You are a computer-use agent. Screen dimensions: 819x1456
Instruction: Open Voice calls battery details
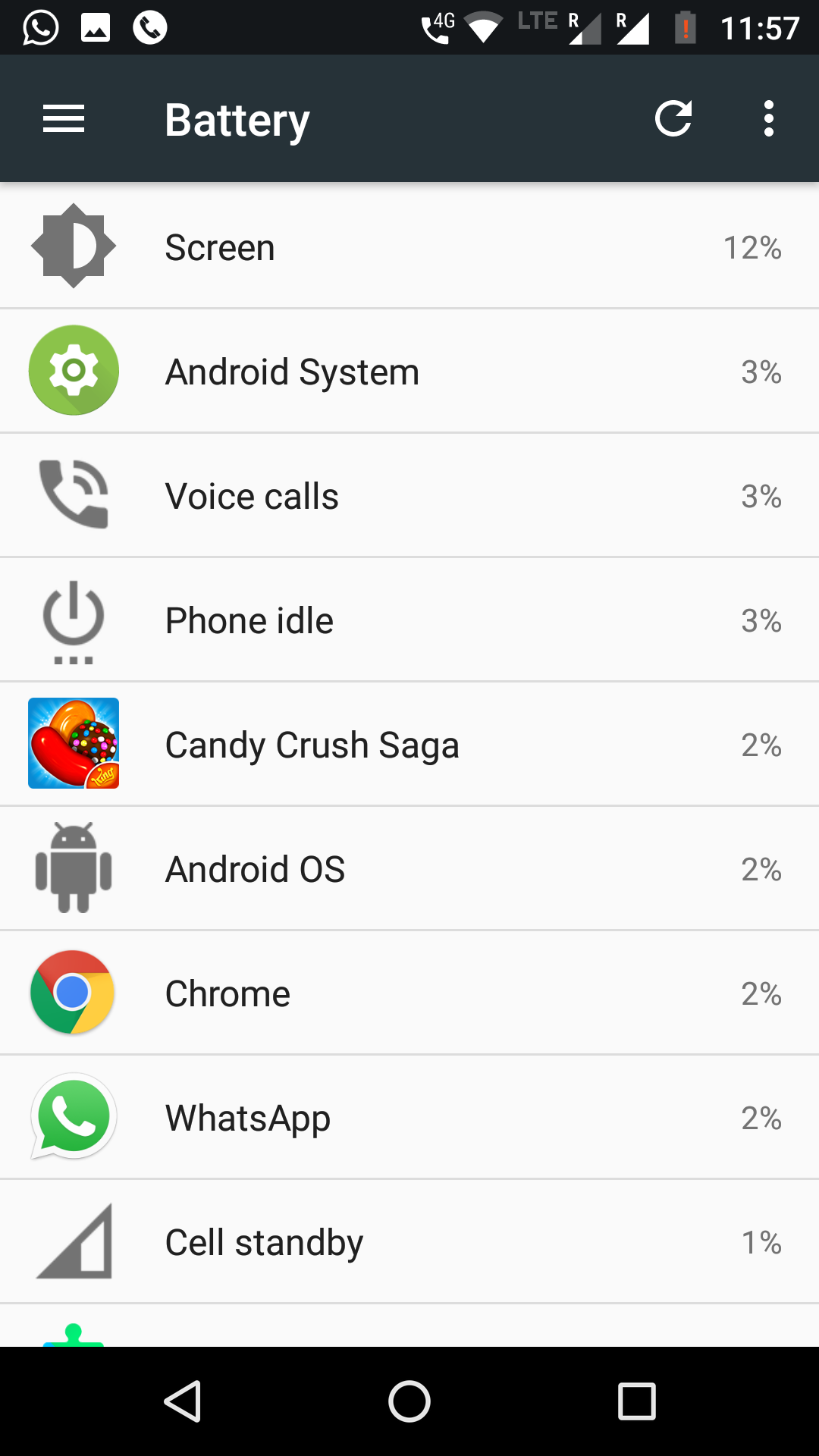pos(409,496)
